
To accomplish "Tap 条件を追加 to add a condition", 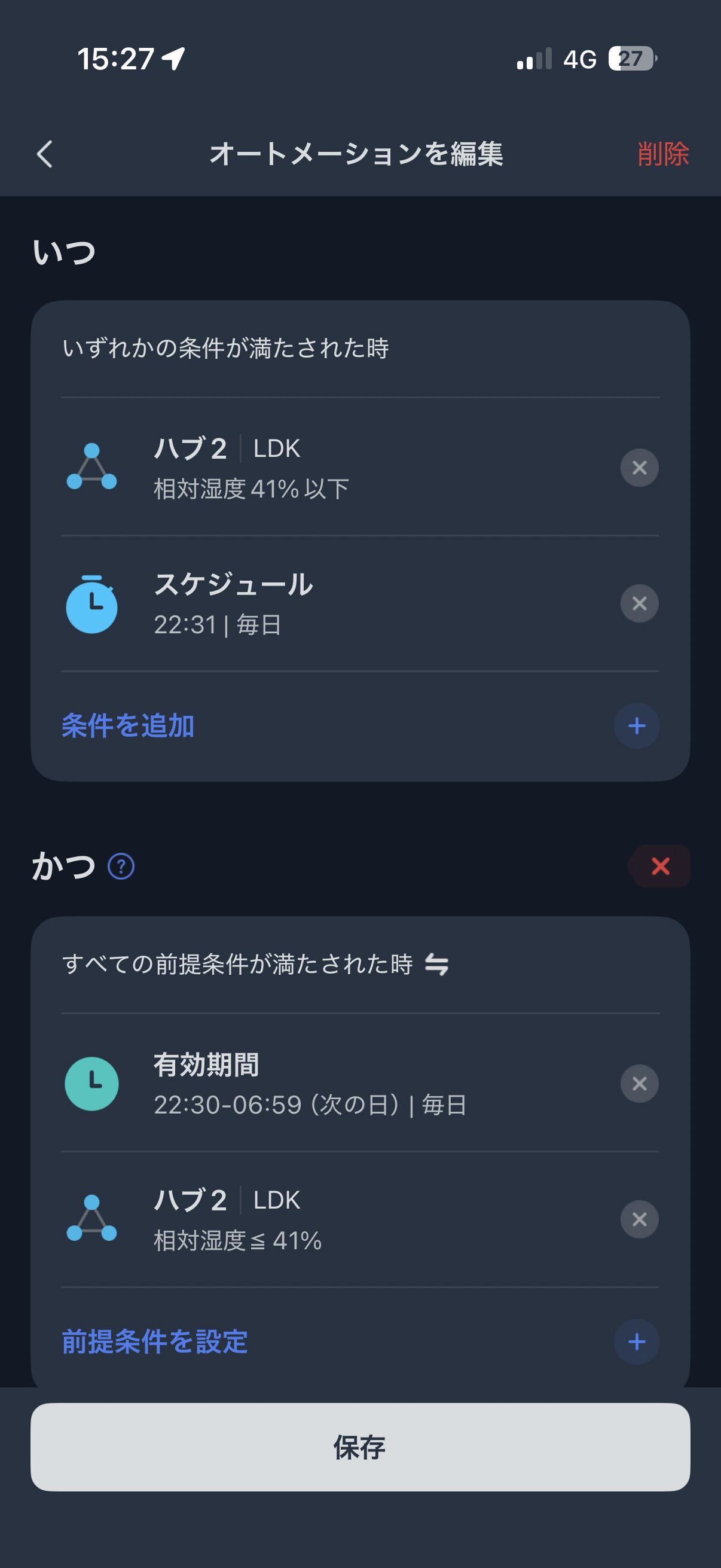I will click(129, 725).
